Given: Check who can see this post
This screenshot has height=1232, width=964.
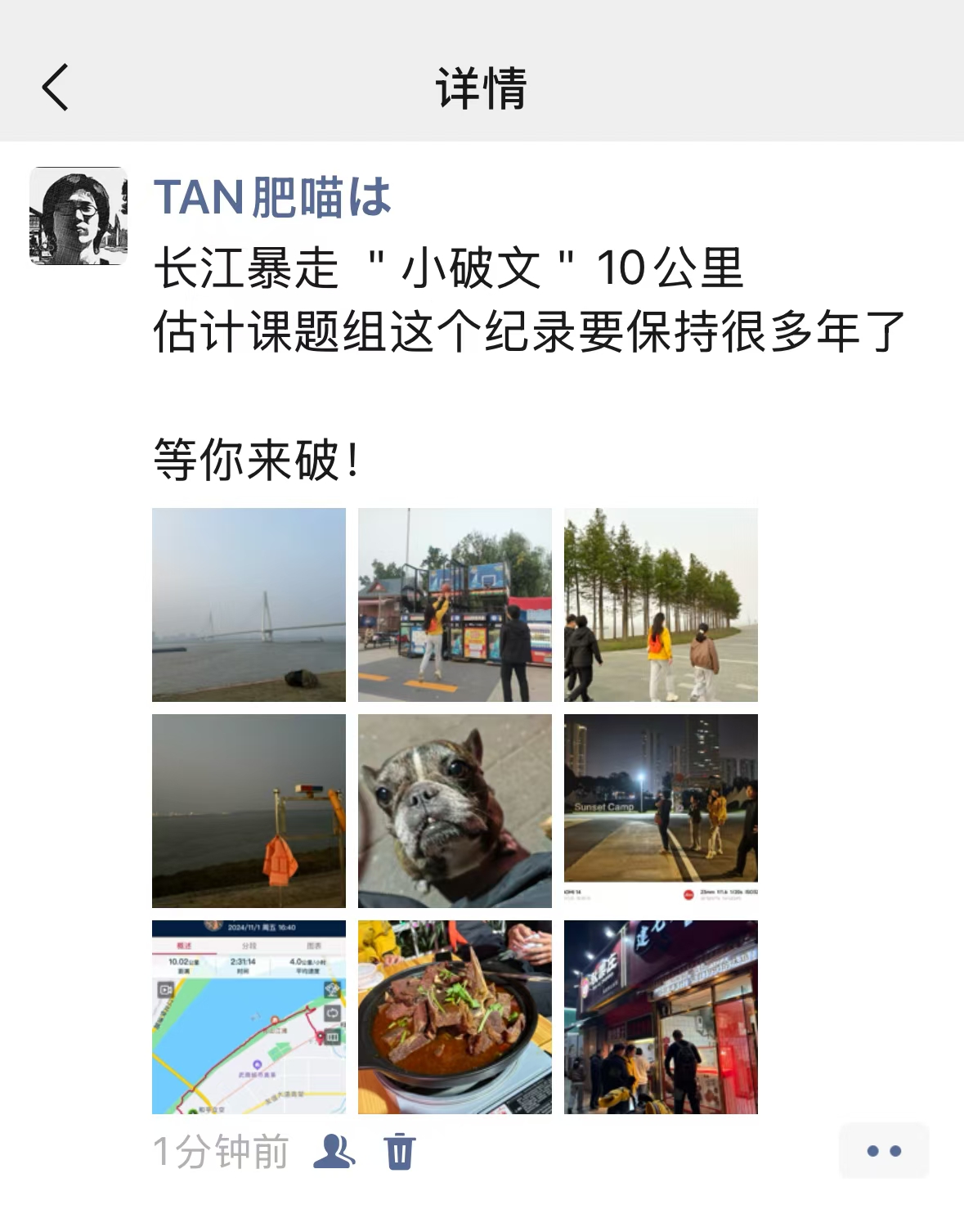Looking at the screenshot, I should [x=334, y=1151].
